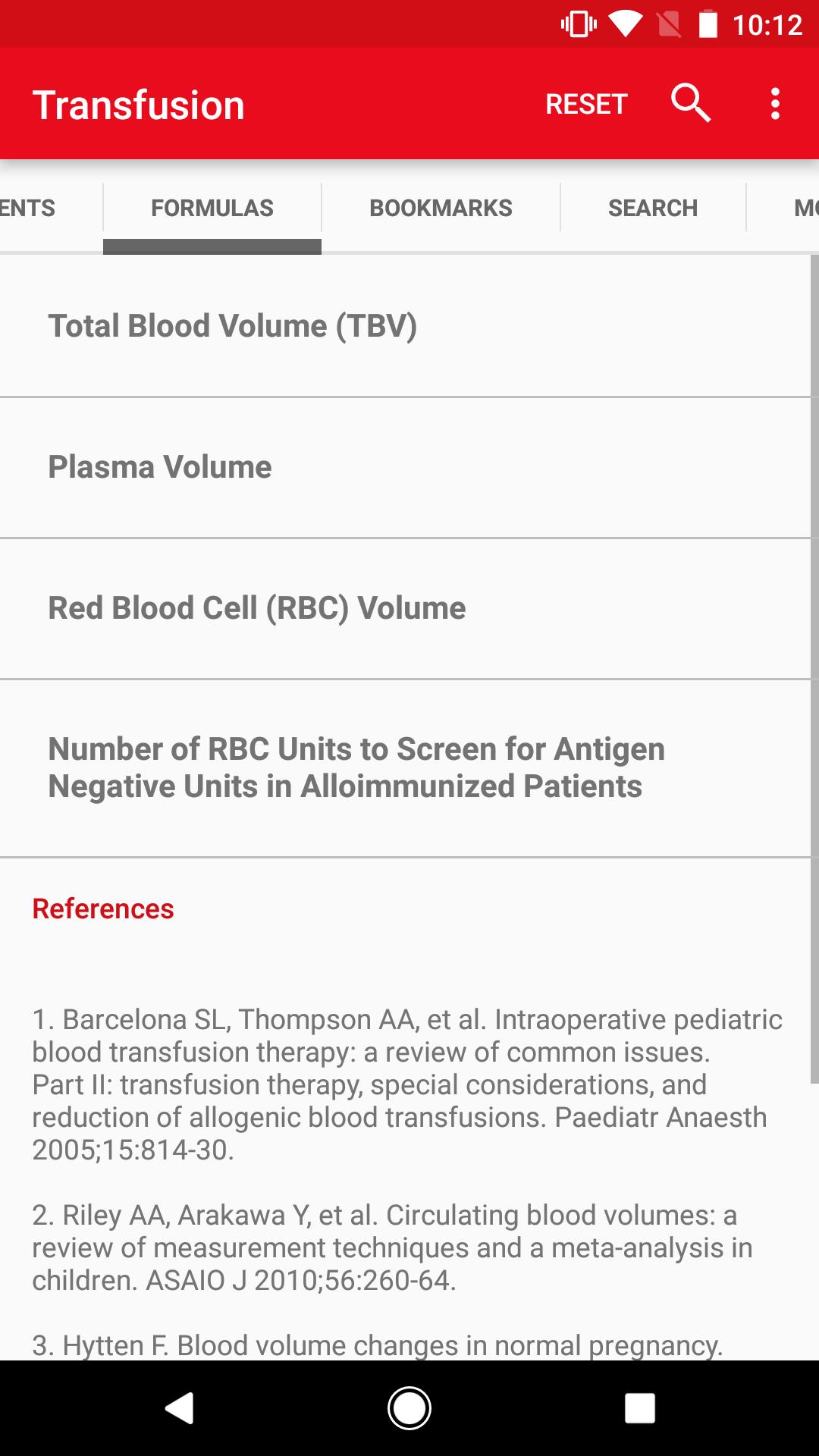Screen dimensions: 819x1456
Task: Tap the battery indicator in status bar
Action: pos(710,23)
